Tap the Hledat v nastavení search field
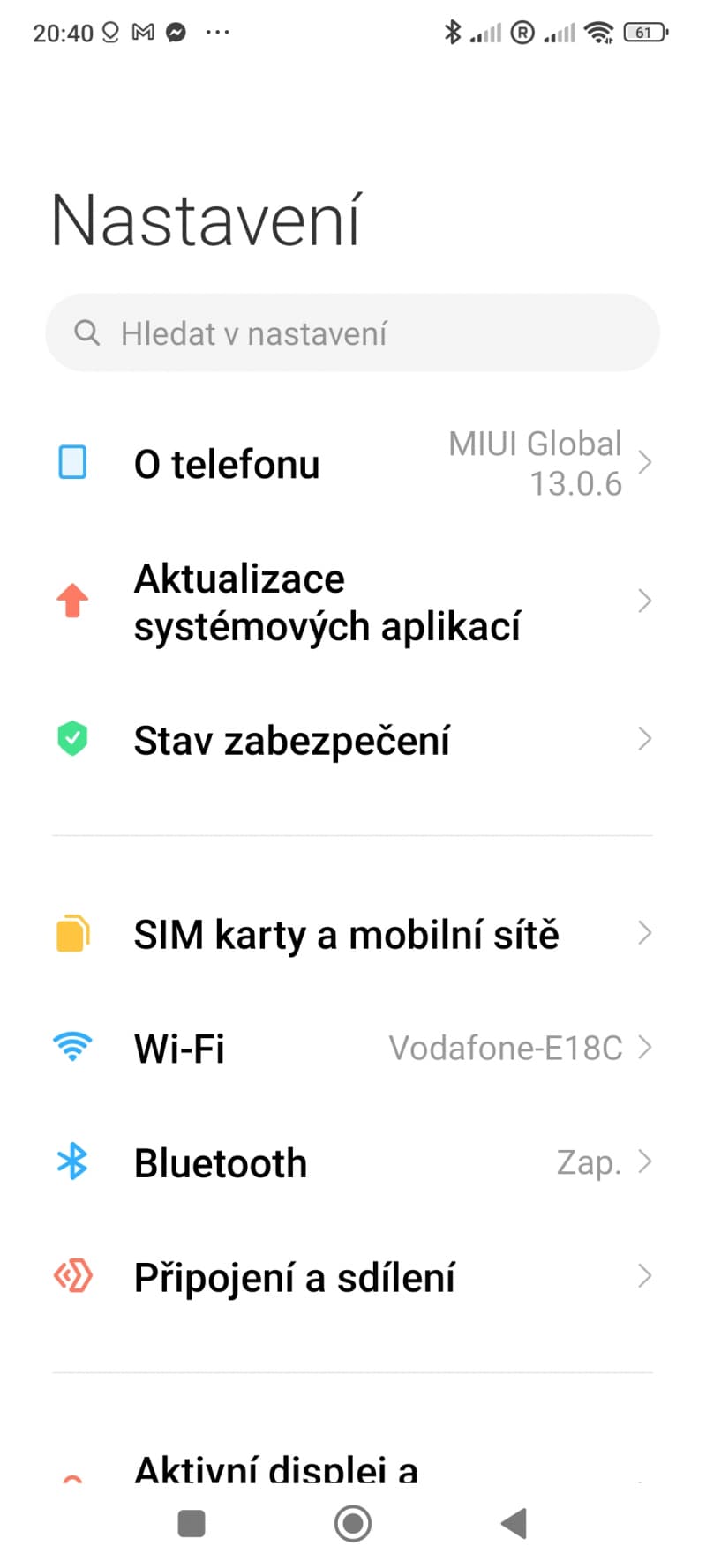The width and height of the screenshot is (706, 1568). point(352,332)
